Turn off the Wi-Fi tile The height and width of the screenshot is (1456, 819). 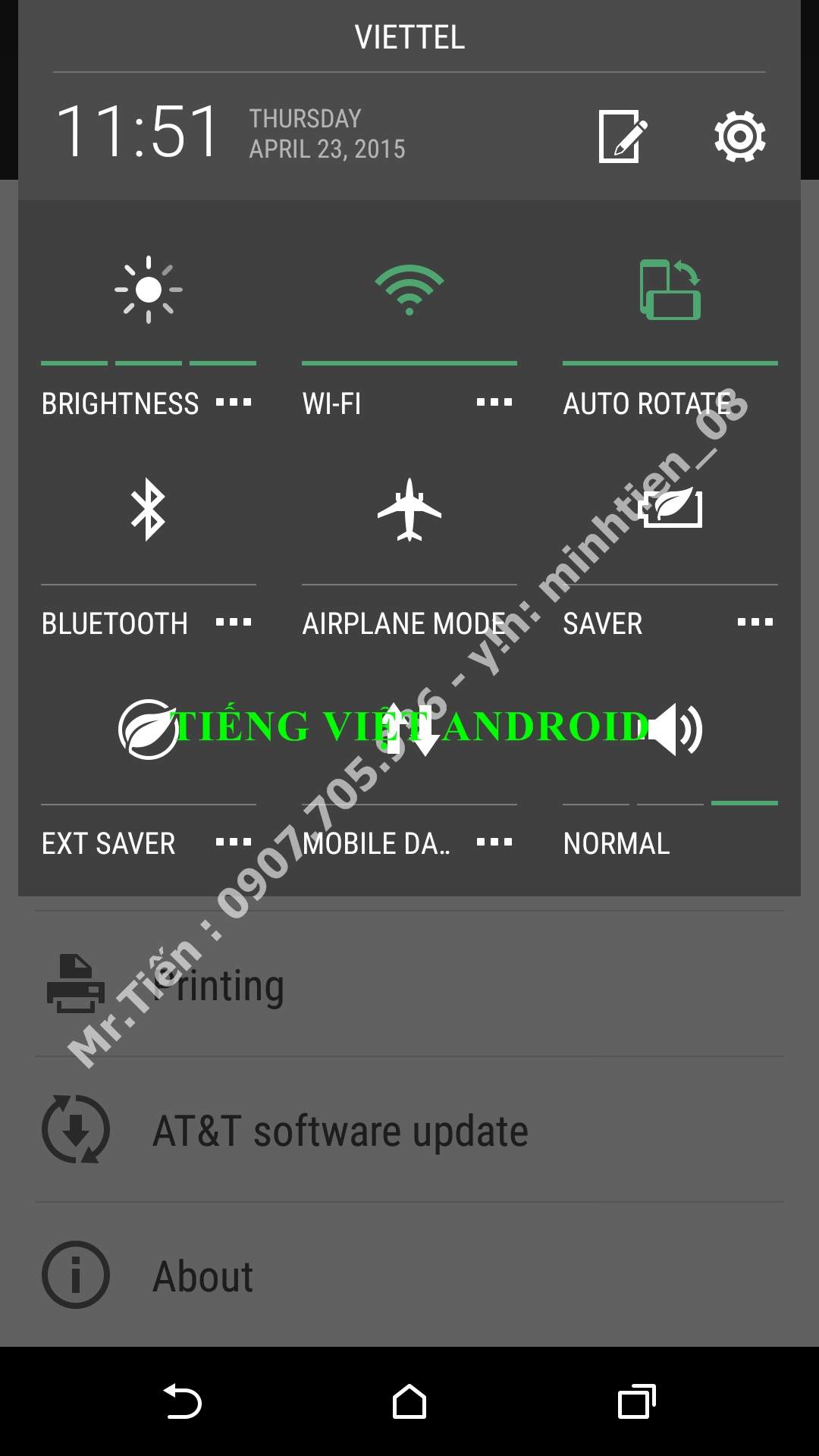[x=409, y=290]
